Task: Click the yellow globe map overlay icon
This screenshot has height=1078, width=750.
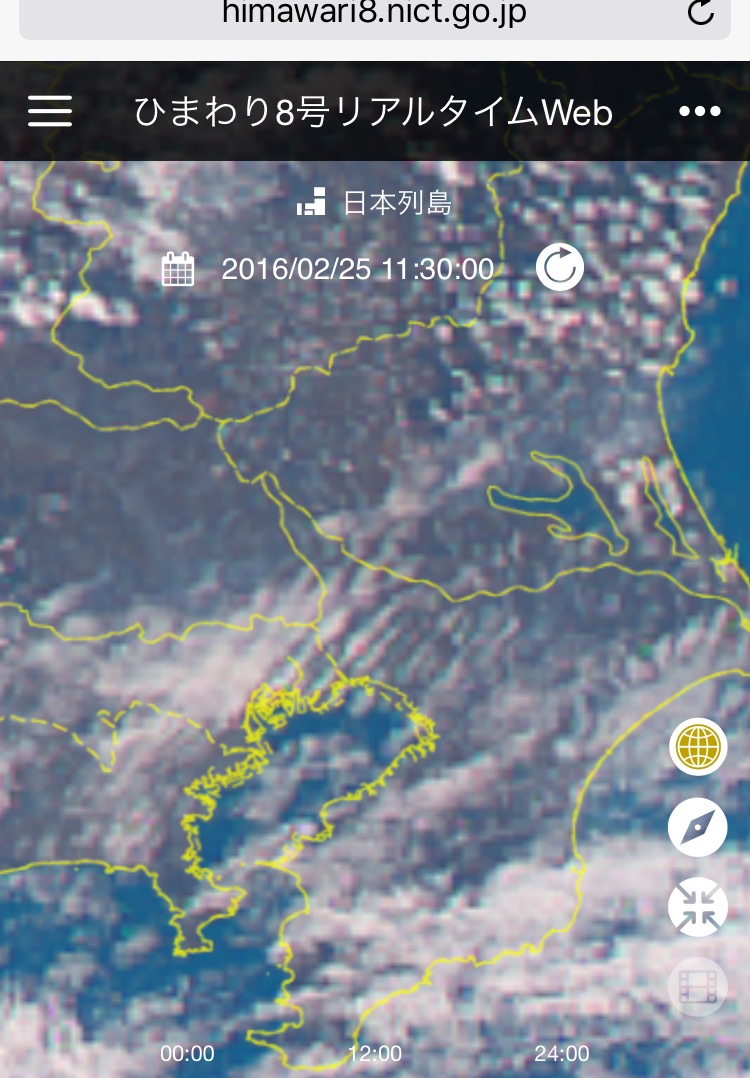Action: [697, 745]
